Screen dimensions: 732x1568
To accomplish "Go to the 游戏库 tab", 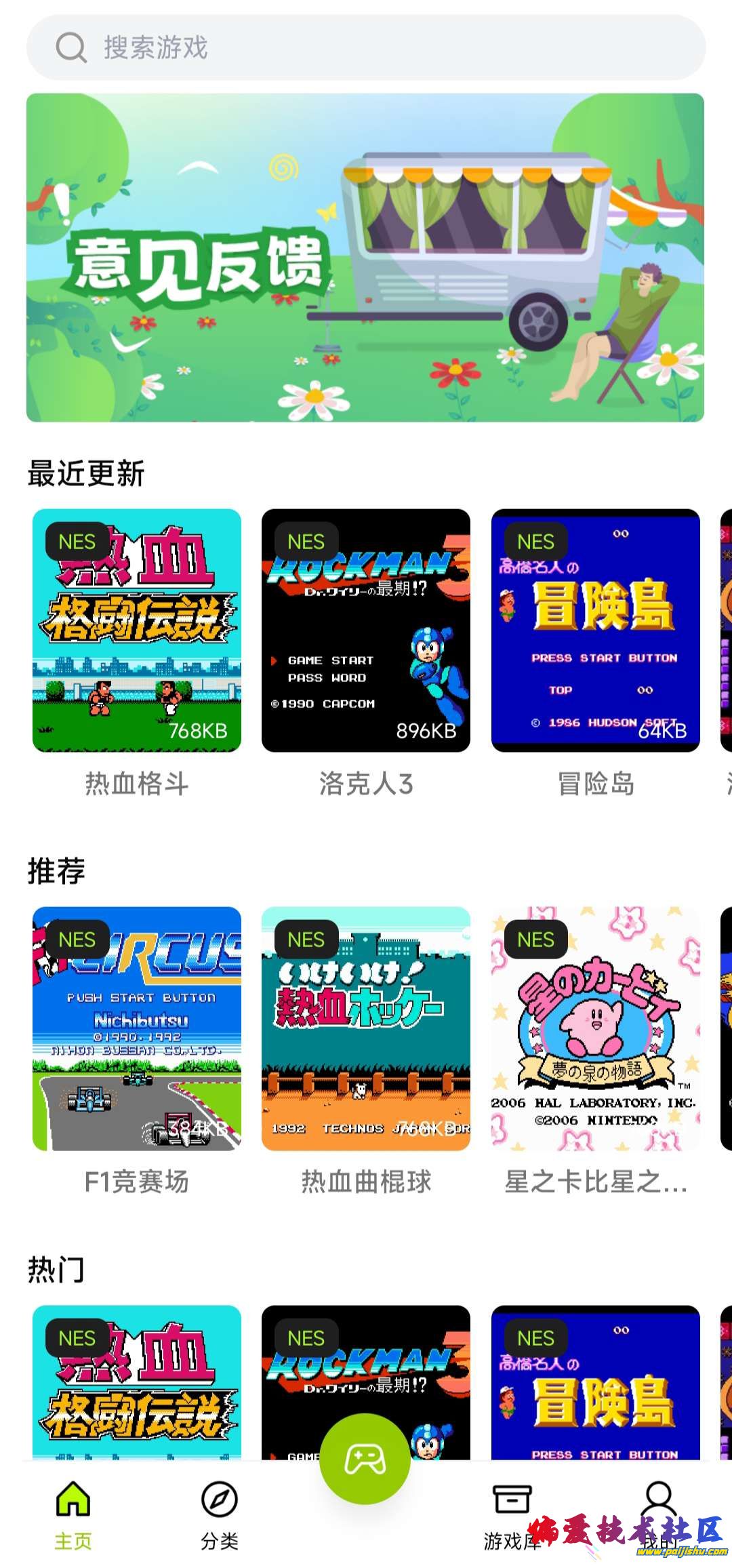I will click(512, 1516).
